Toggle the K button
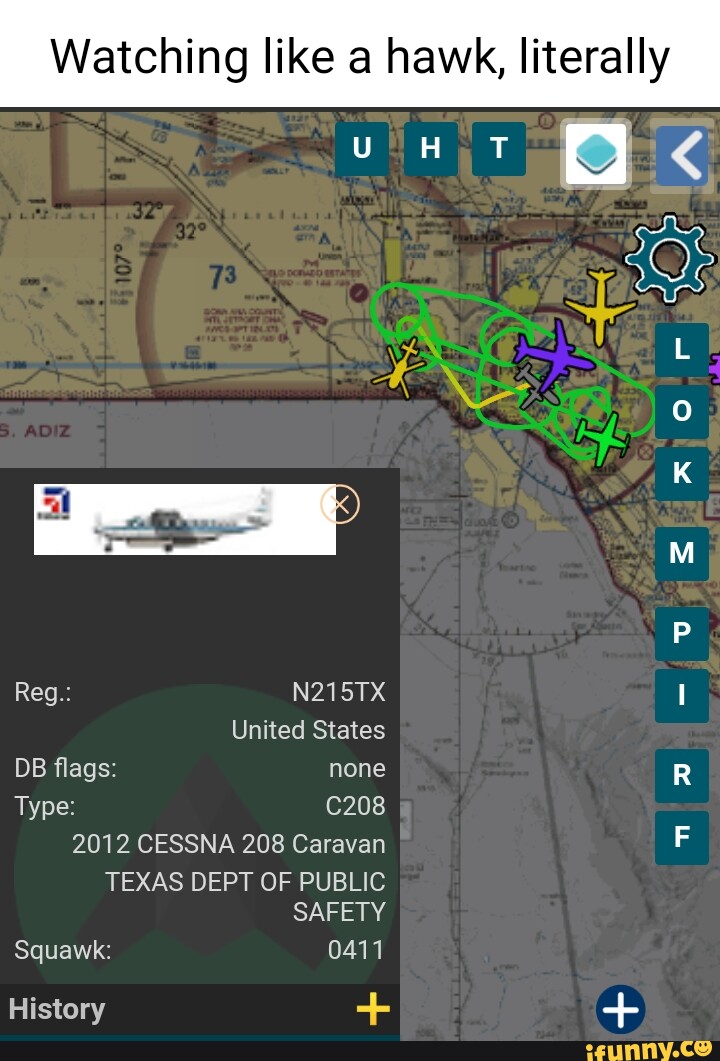The height and width of the screenshot is (1061, 720). click(x=682, y=473)
